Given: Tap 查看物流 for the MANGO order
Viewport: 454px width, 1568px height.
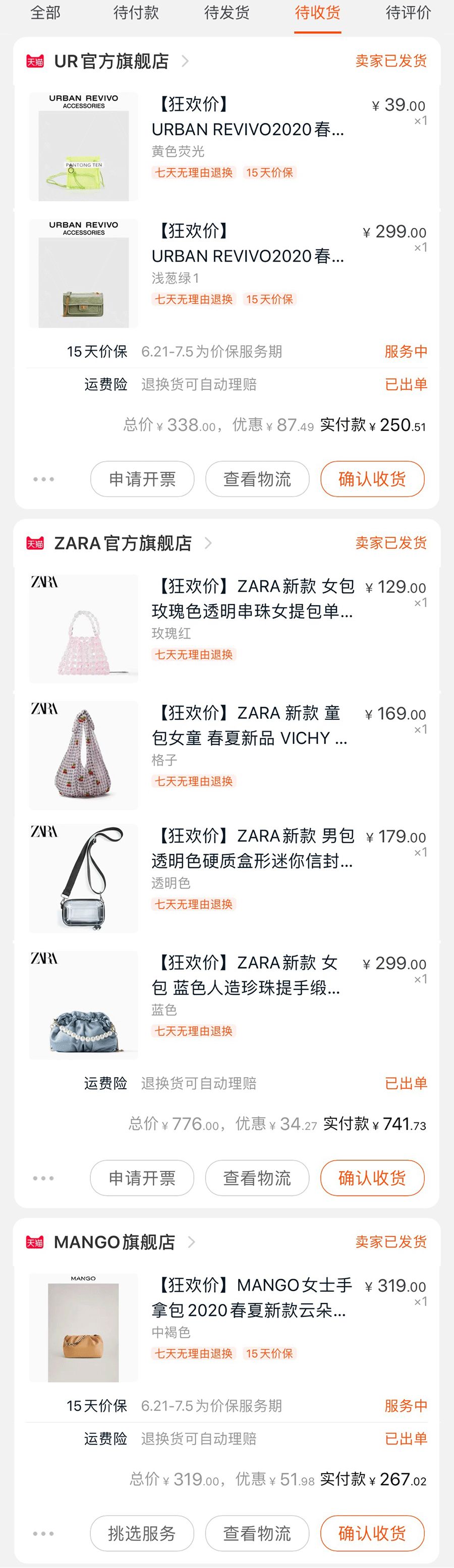Looking at the screenshot, I should pos(257,1533).
